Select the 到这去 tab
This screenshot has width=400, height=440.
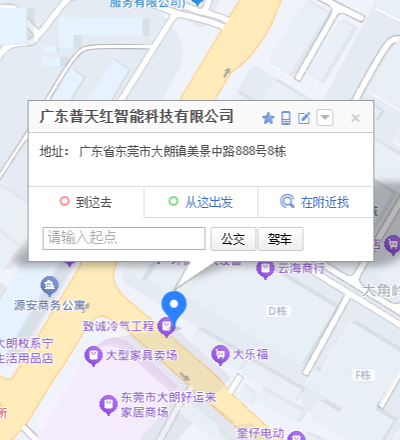[86, 202]
